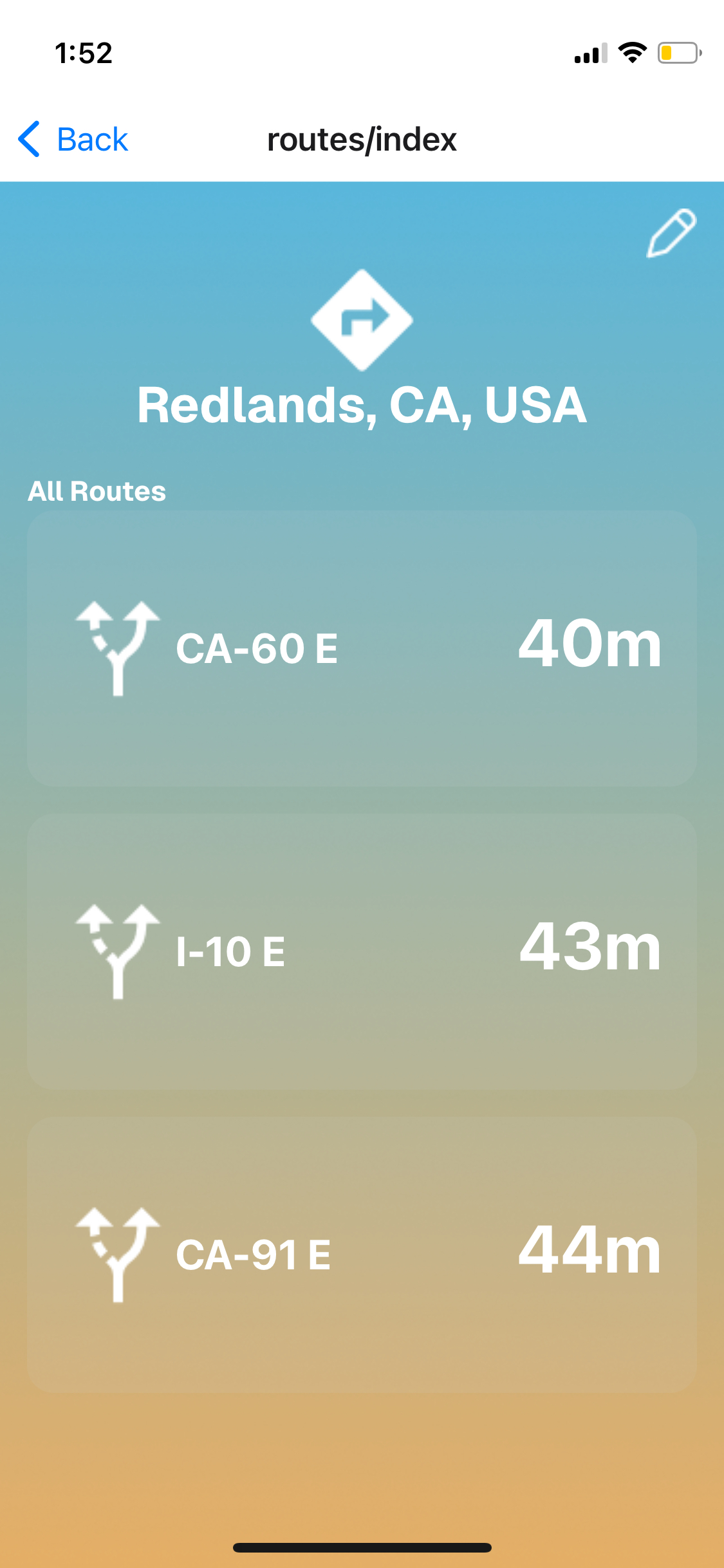The height and width of the screenshot is (1568, 724).
Task: Select the I-10 E route
Action: [362, 951]
